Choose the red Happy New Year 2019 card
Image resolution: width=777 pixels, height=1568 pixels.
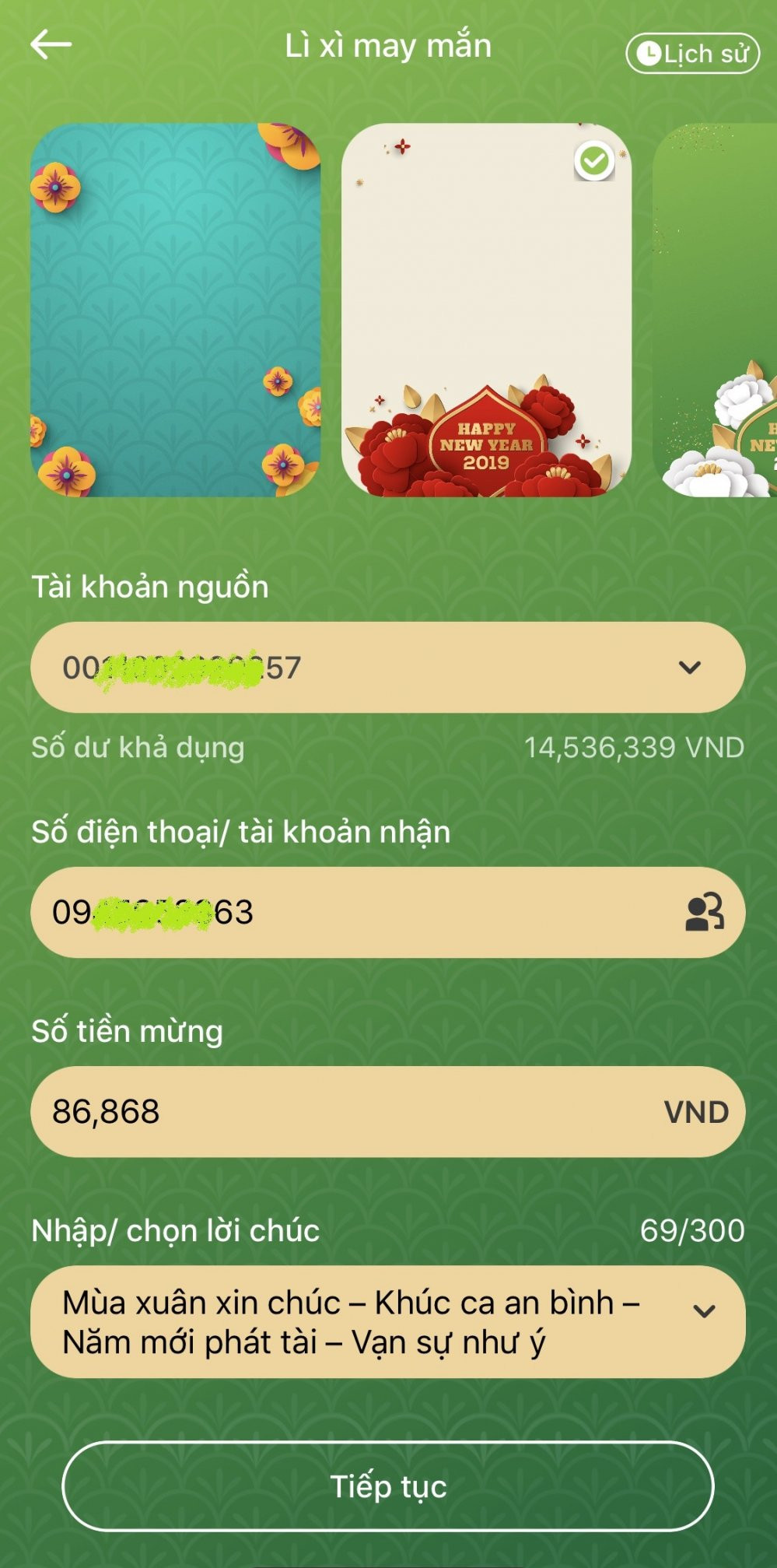click(486, 310)
